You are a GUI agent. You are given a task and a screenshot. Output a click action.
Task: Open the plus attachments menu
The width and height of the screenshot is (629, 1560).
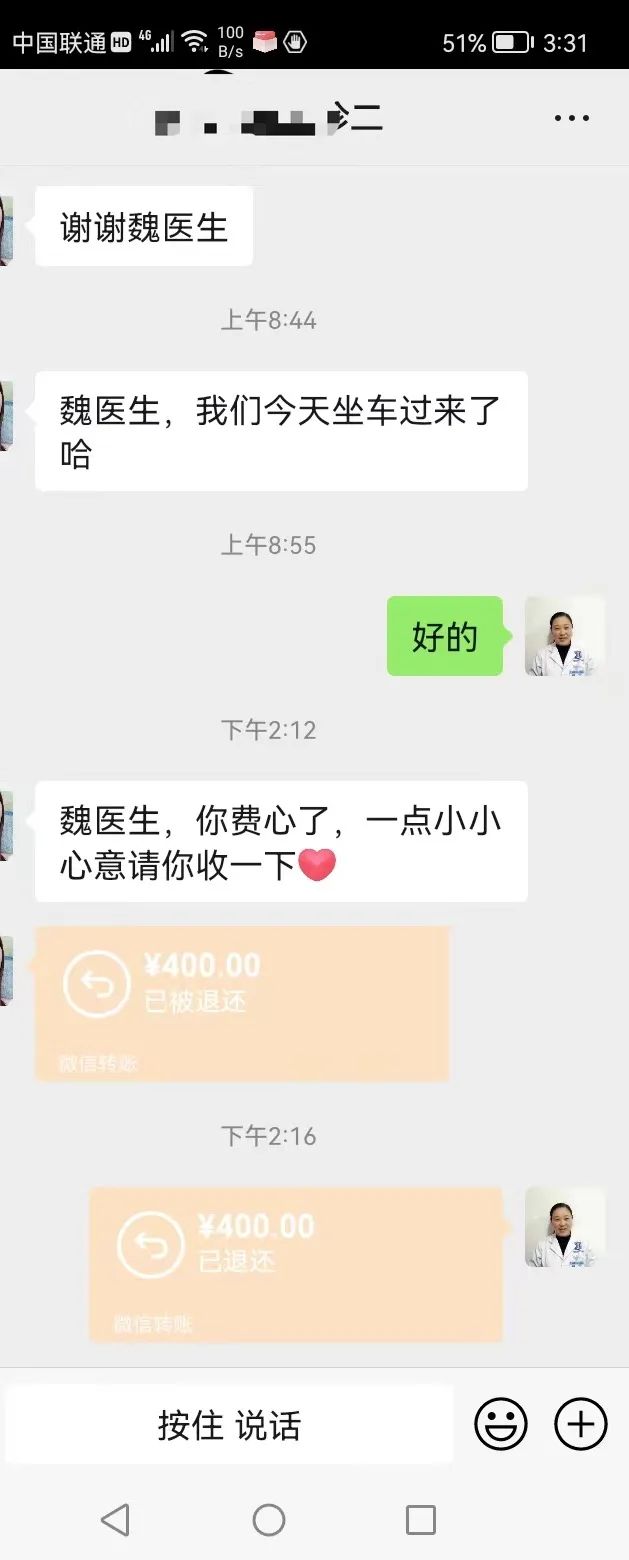pyautogui.click(x=580, y=1424)
